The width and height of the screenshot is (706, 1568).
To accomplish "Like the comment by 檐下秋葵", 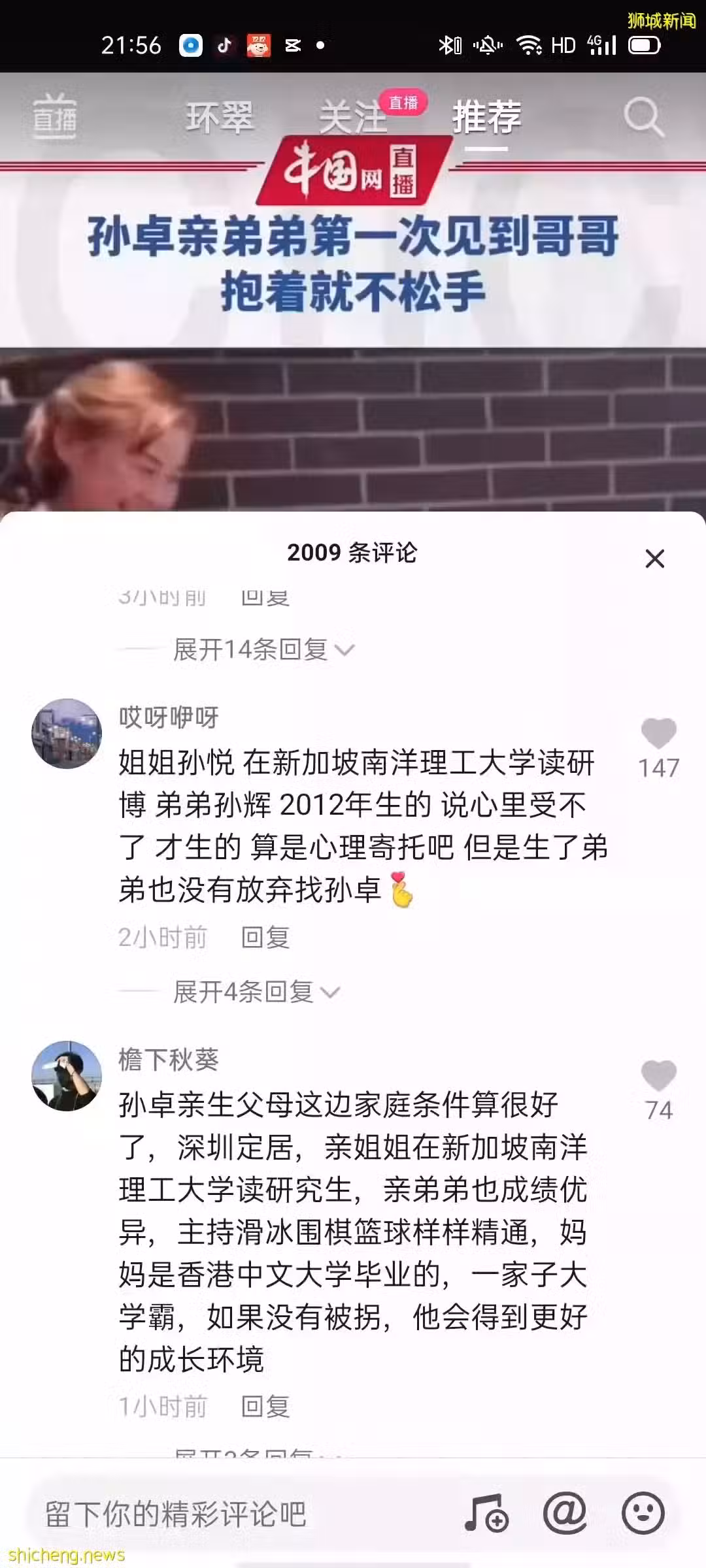I will pyautogui.click(x=658, y=1077).
